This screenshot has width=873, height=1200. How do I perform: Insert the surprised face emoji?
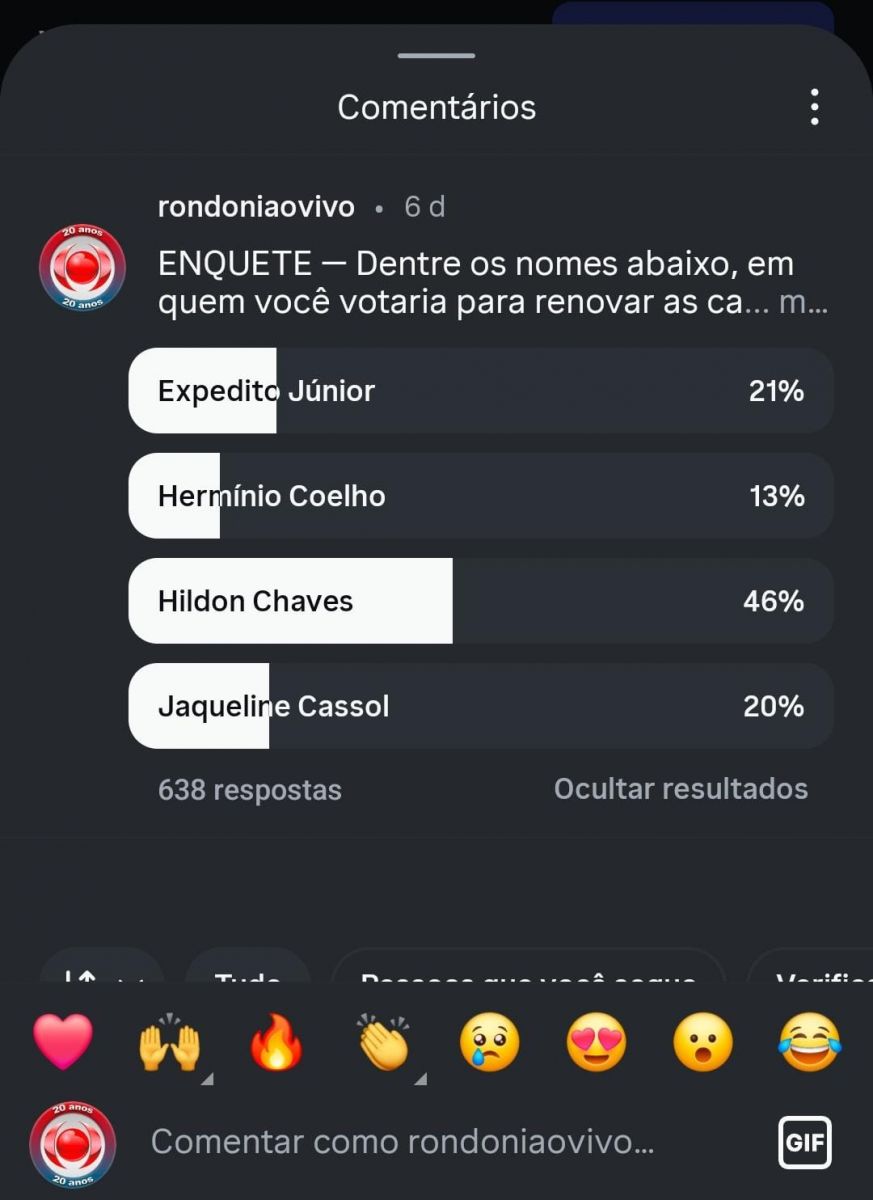[703, 1041]
